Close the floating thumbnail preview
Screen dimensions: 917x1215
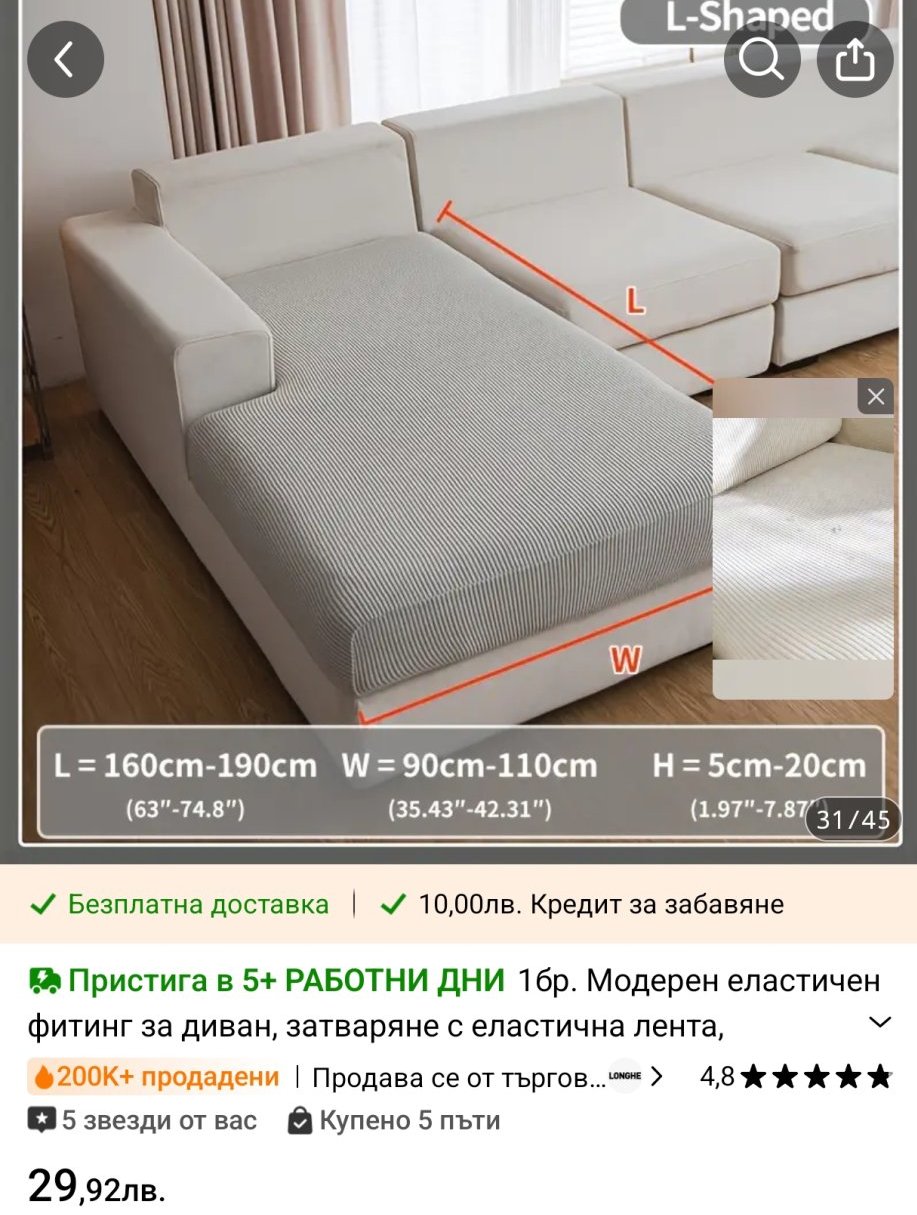876,396
